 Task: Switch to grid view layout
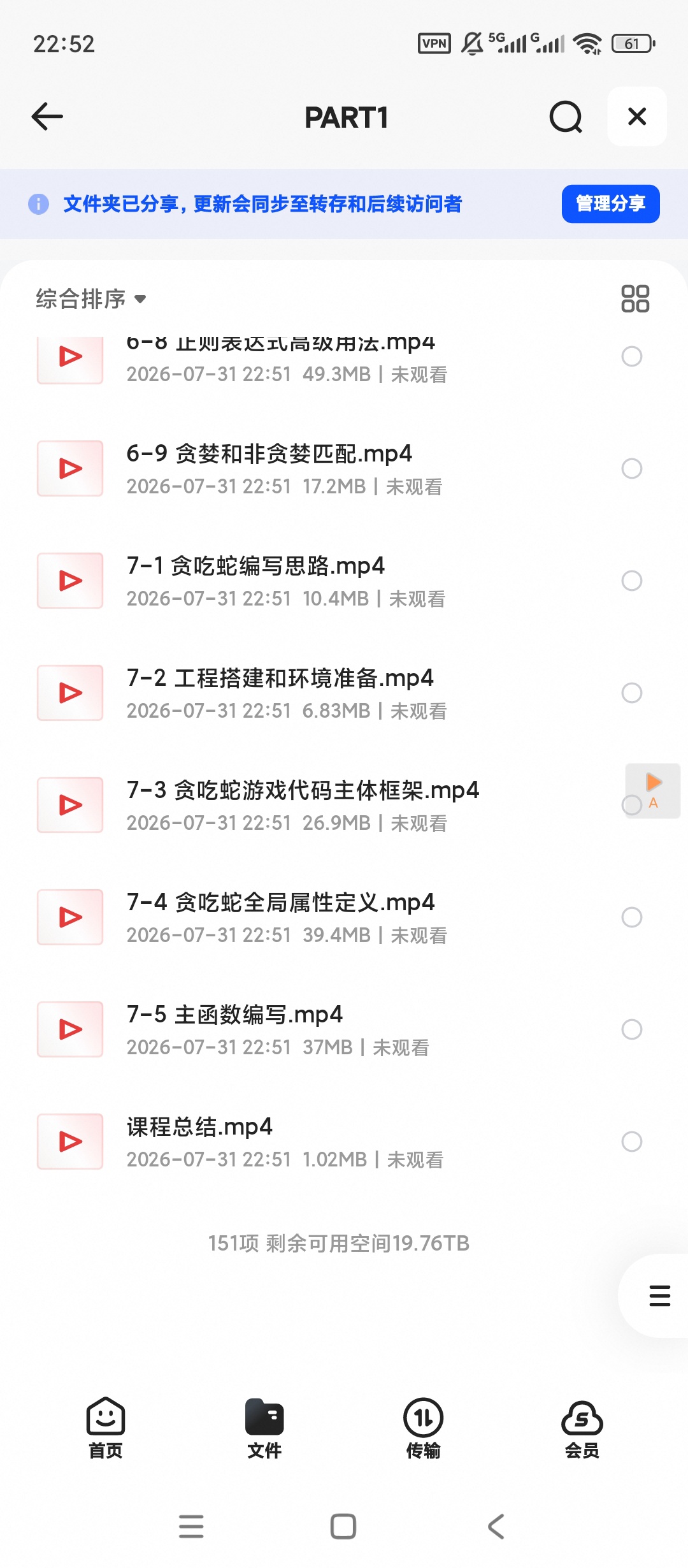[x=635, y=298]
